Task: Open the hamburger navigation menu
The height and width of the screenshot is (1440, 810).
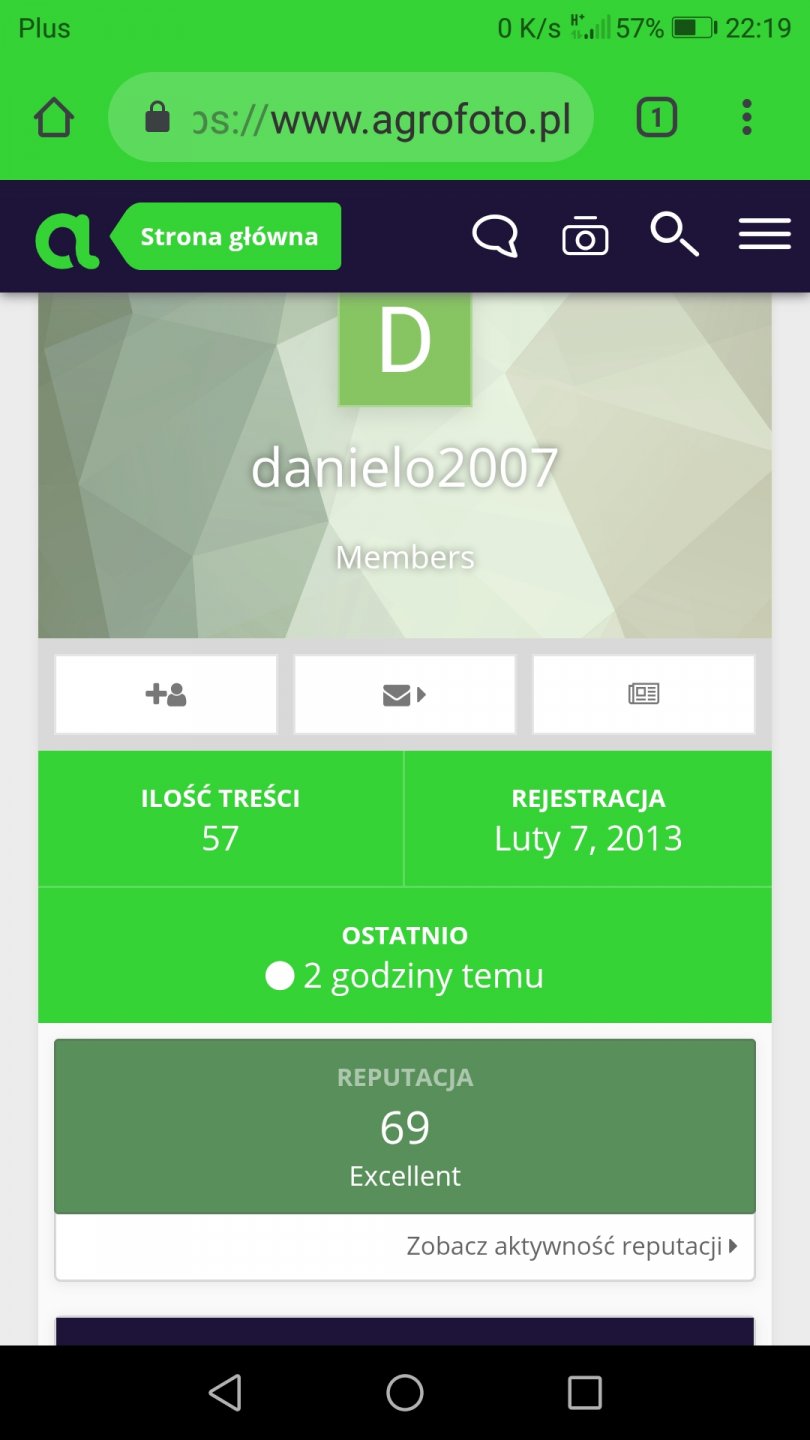Action: tap(765, 236)
